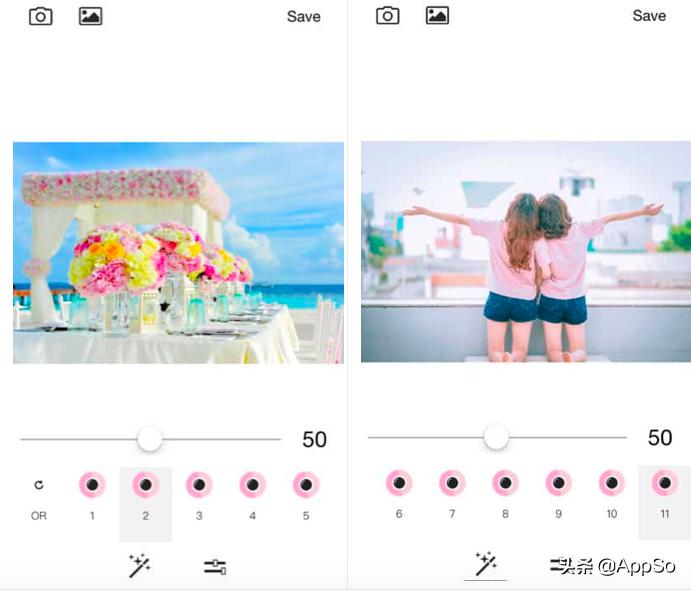Pick filter 5

(x=306, y=486)
